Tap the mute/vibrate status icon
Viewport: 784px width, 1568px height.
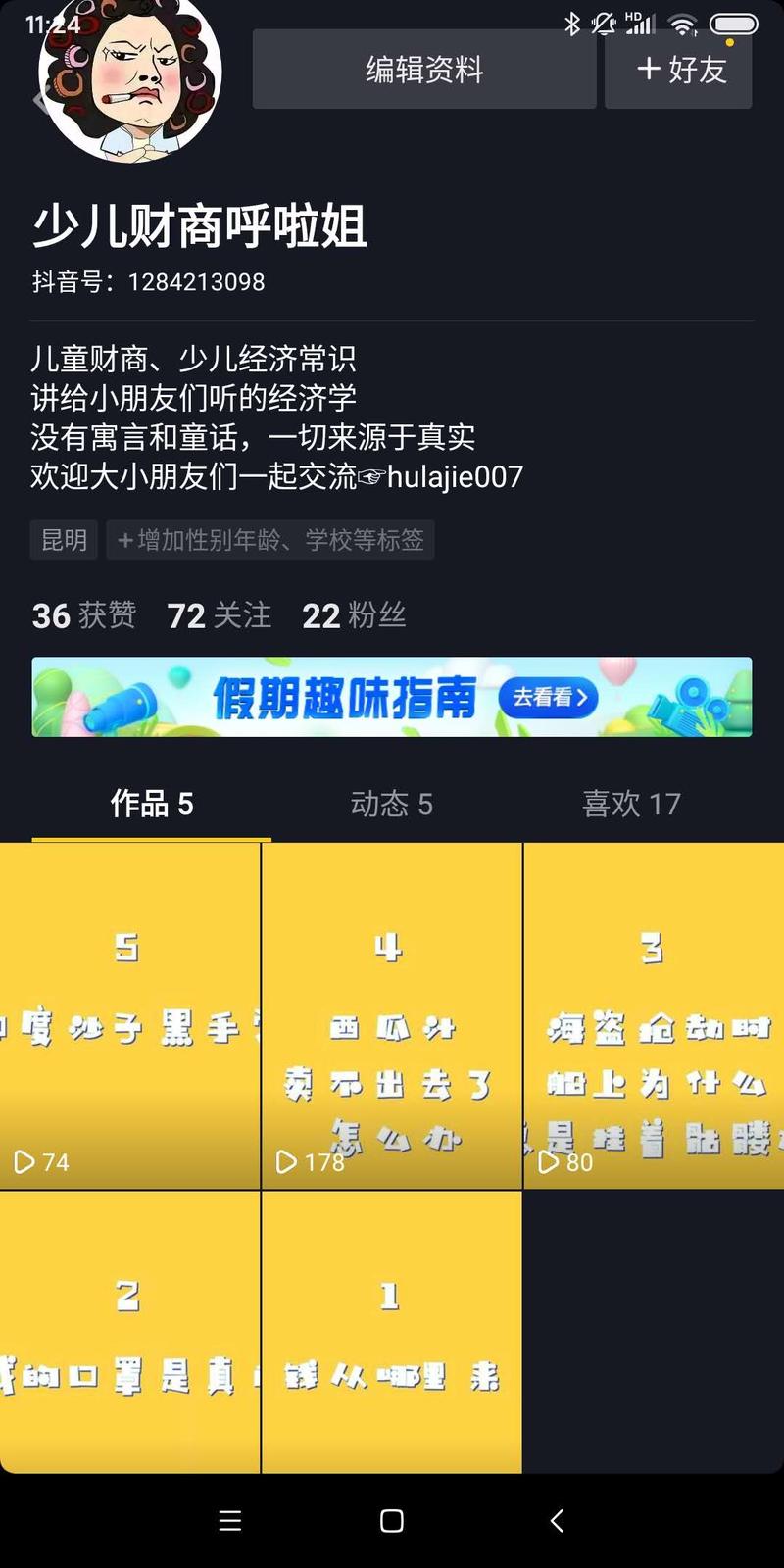tap(602, 26)
